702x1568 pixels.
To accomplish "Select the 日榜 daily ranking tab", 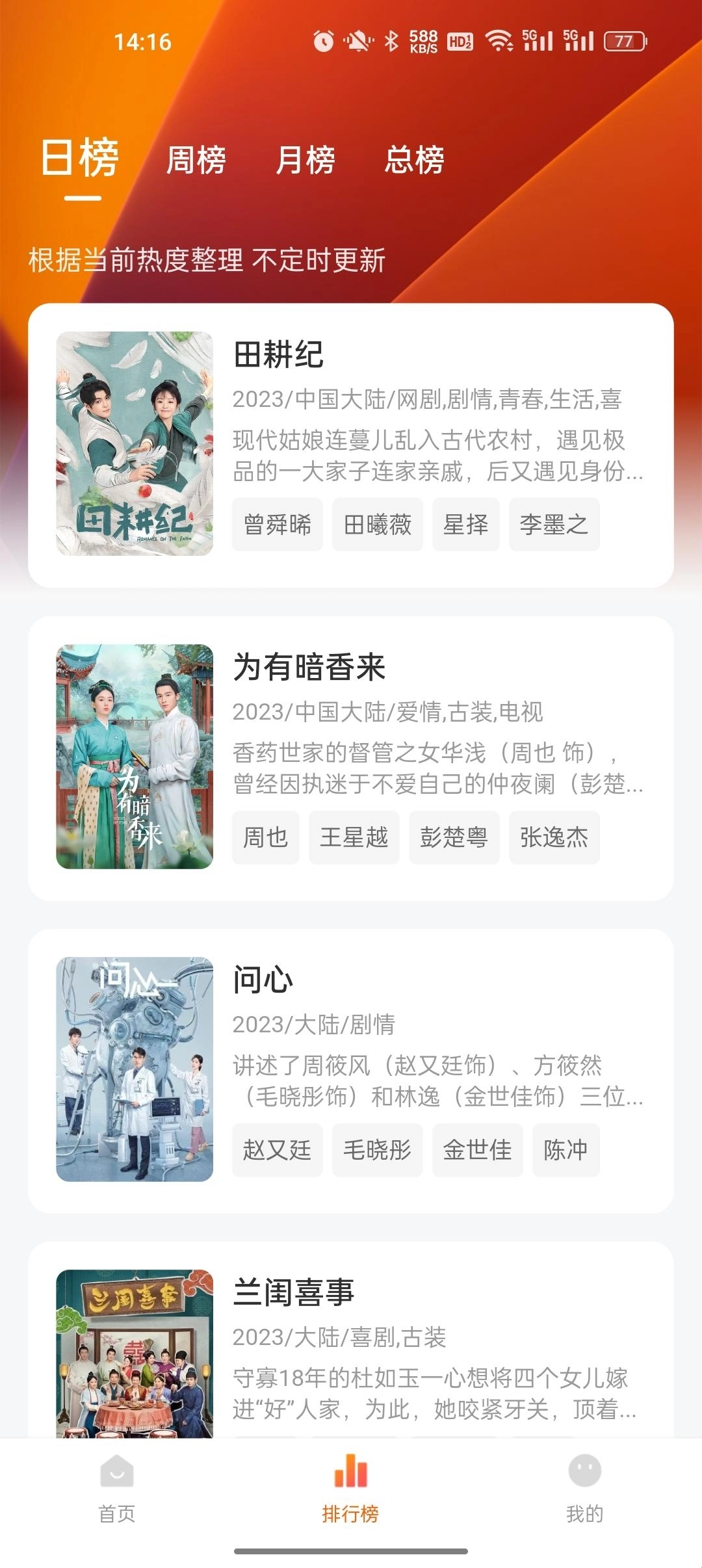I will pyautogui.click(x=80, y=159).
